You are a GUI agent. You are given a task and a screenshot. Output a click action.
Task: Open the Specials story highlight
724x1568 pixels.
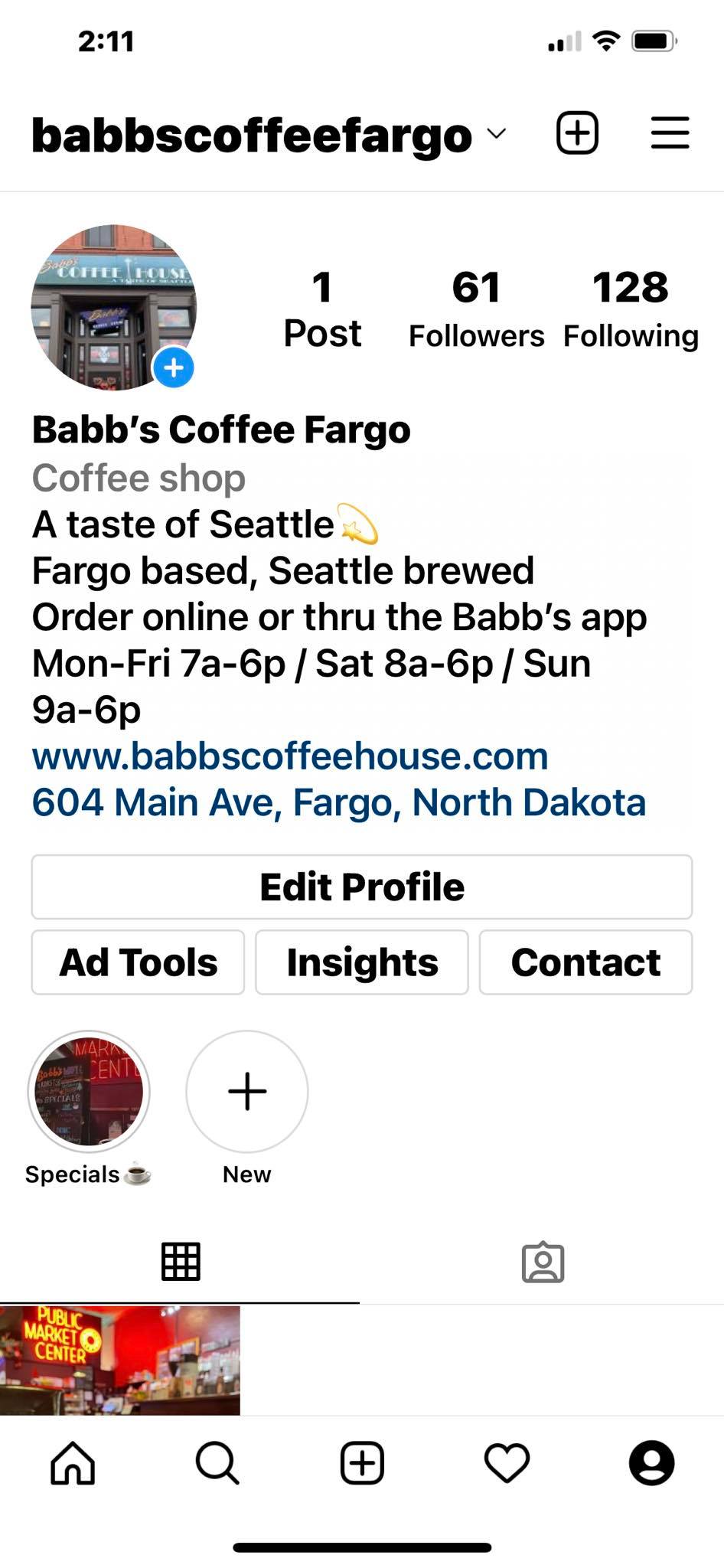89,1092
